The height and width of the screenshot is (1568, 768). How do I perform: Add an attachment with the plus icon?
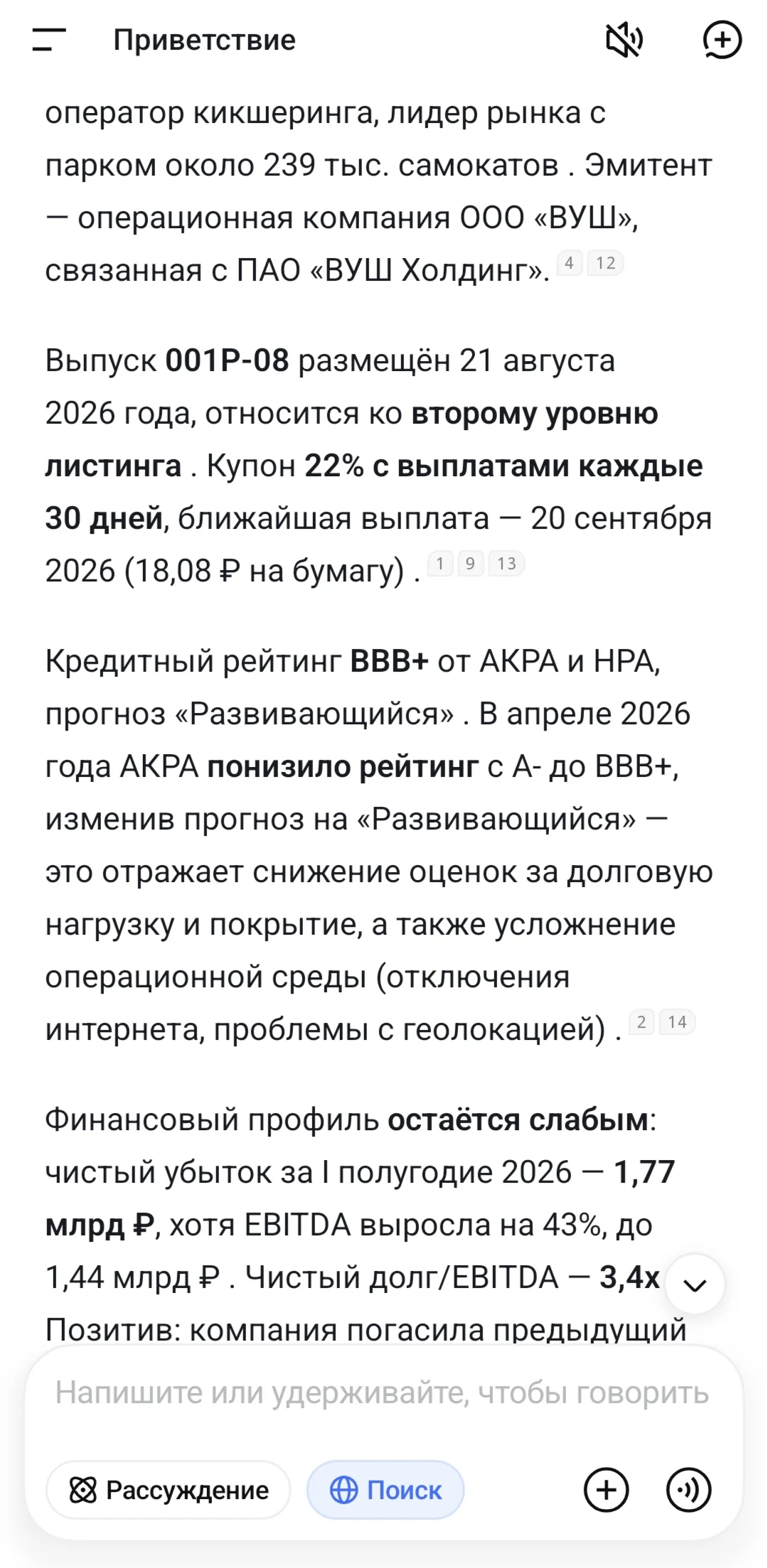click(606, 1490)
